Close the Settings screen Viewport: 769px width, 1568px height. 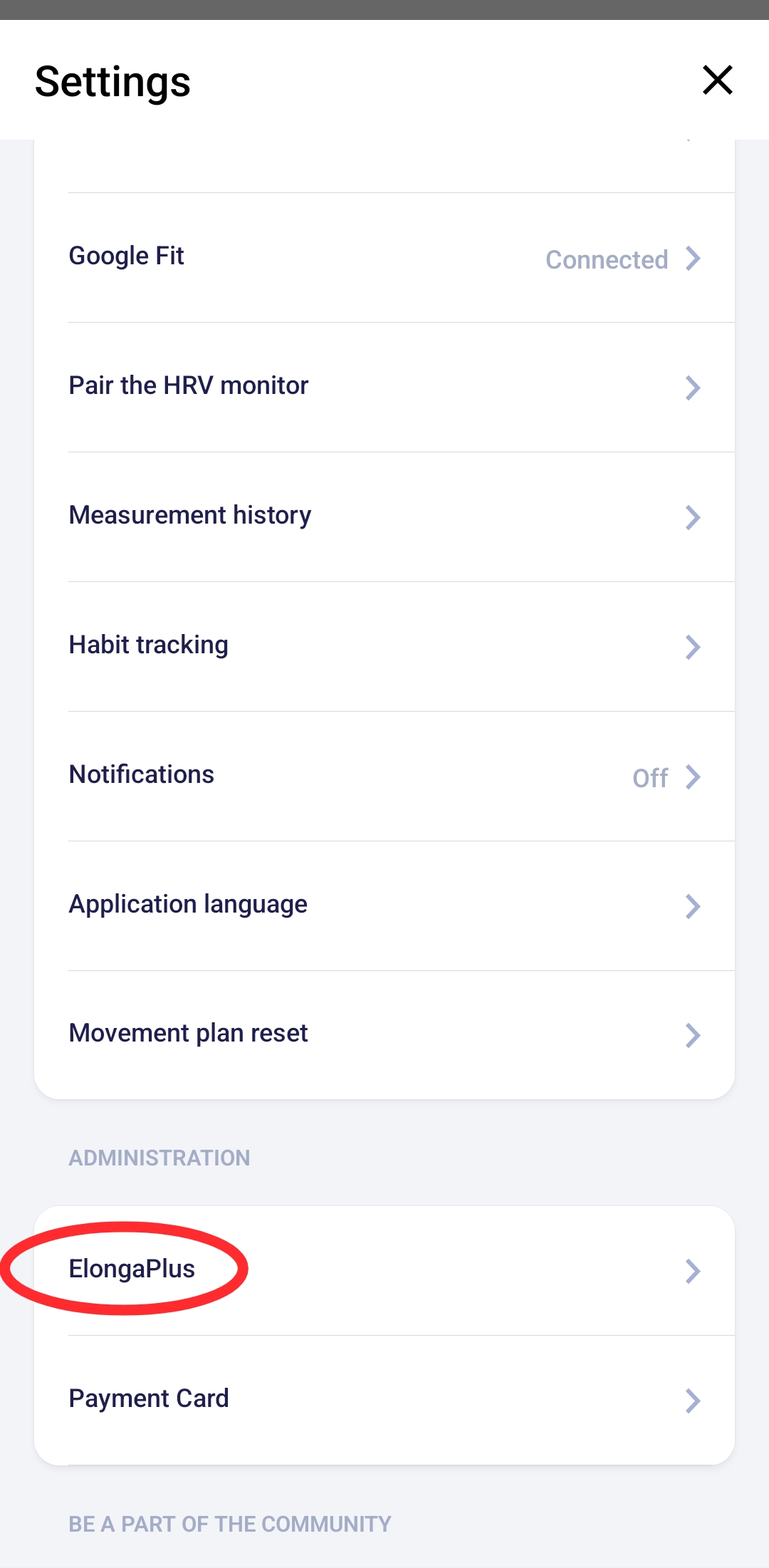click(x=717, y=80)
